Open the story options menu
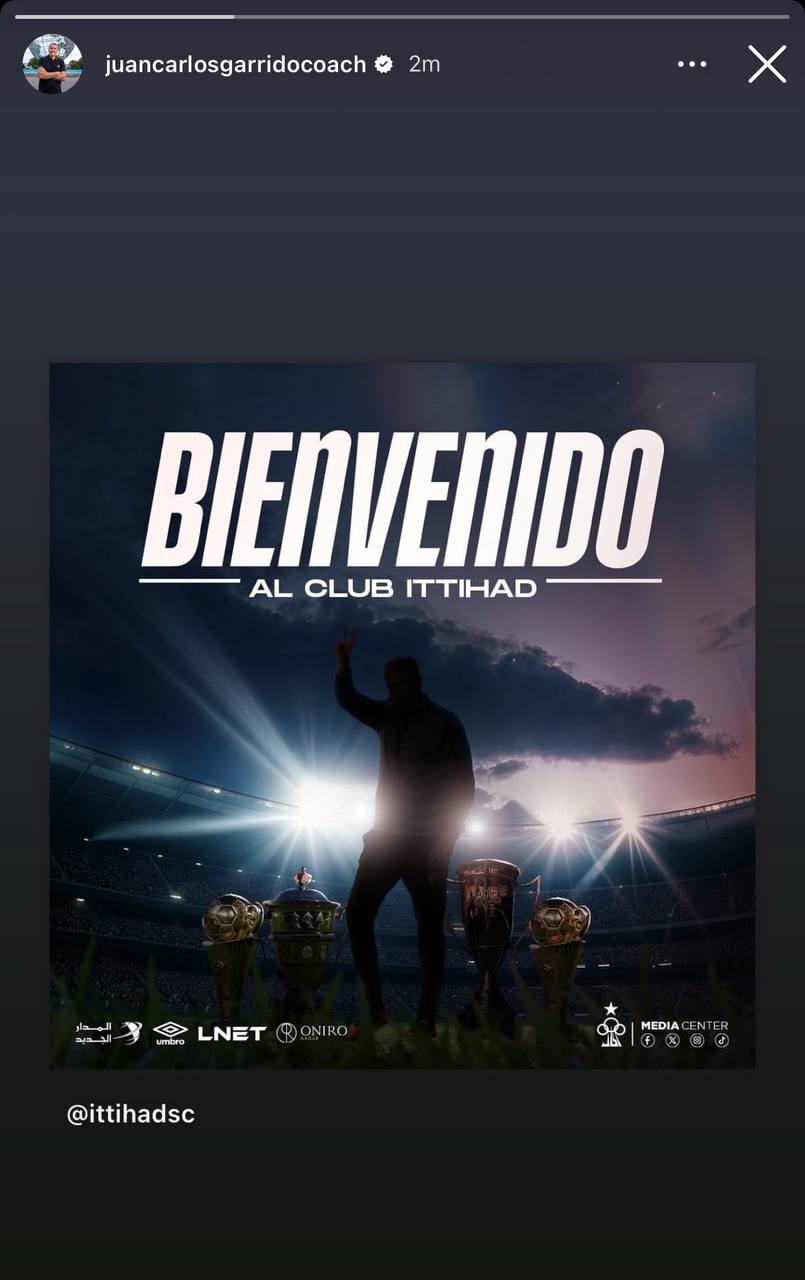The width and height of the screenshot is (805, 1280). [x=692, y=64]
